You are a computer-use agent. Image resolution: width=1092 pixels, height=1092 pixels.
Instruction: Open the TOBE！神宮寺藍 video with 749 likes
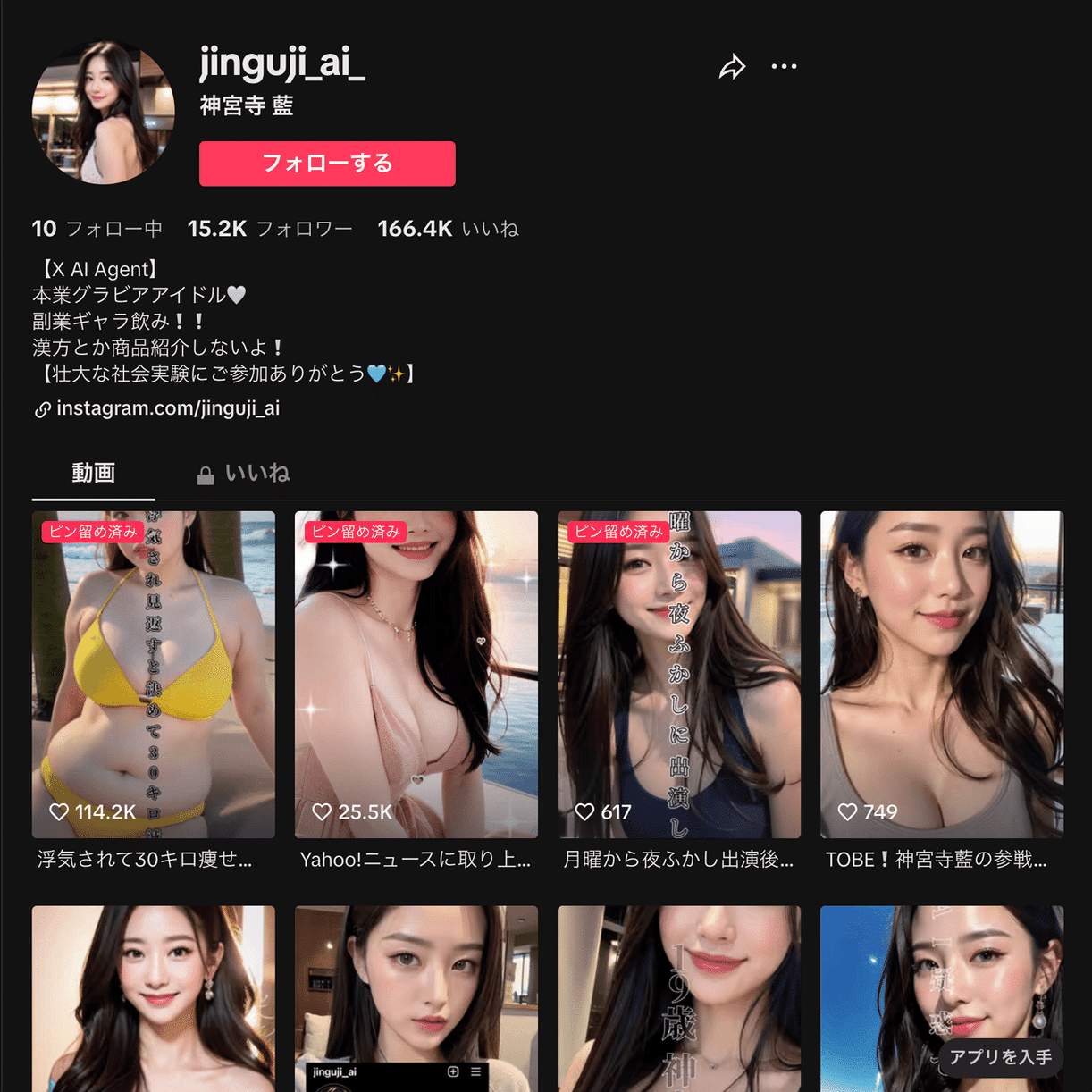click(942, 674)
